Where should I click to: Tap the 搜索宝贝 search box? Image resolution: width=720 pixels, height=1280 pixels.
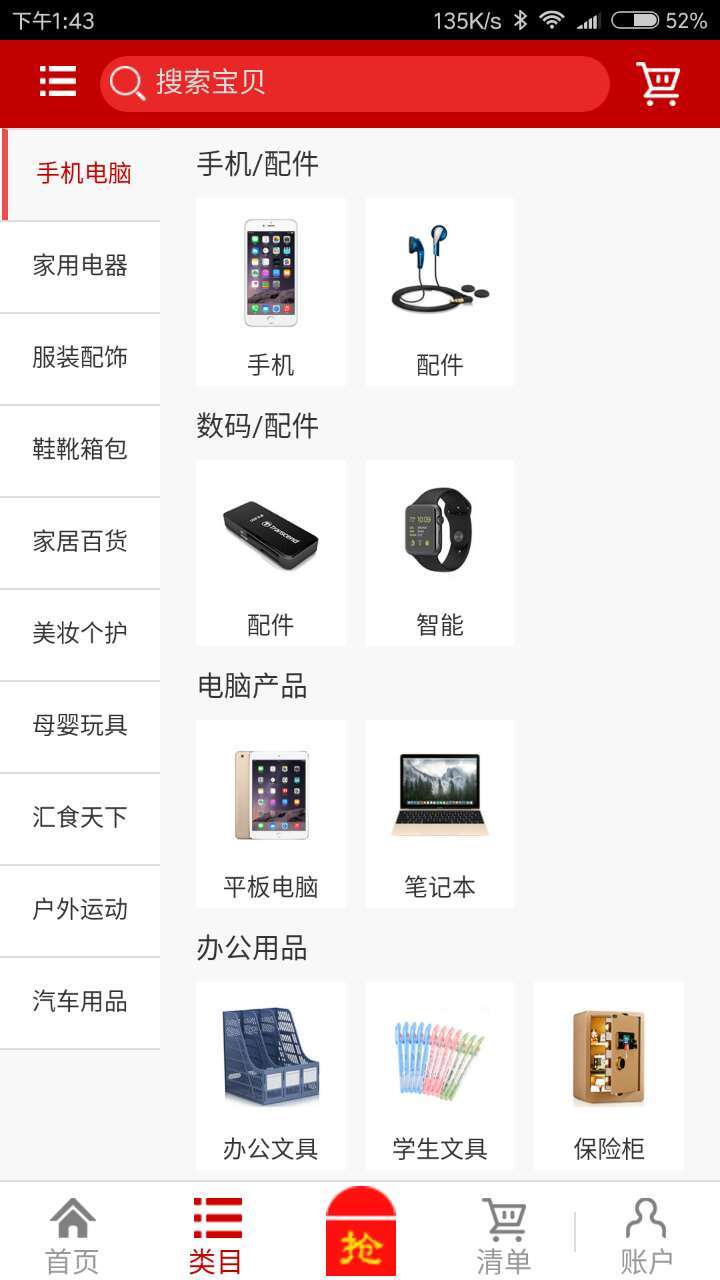tap(355, 83)
